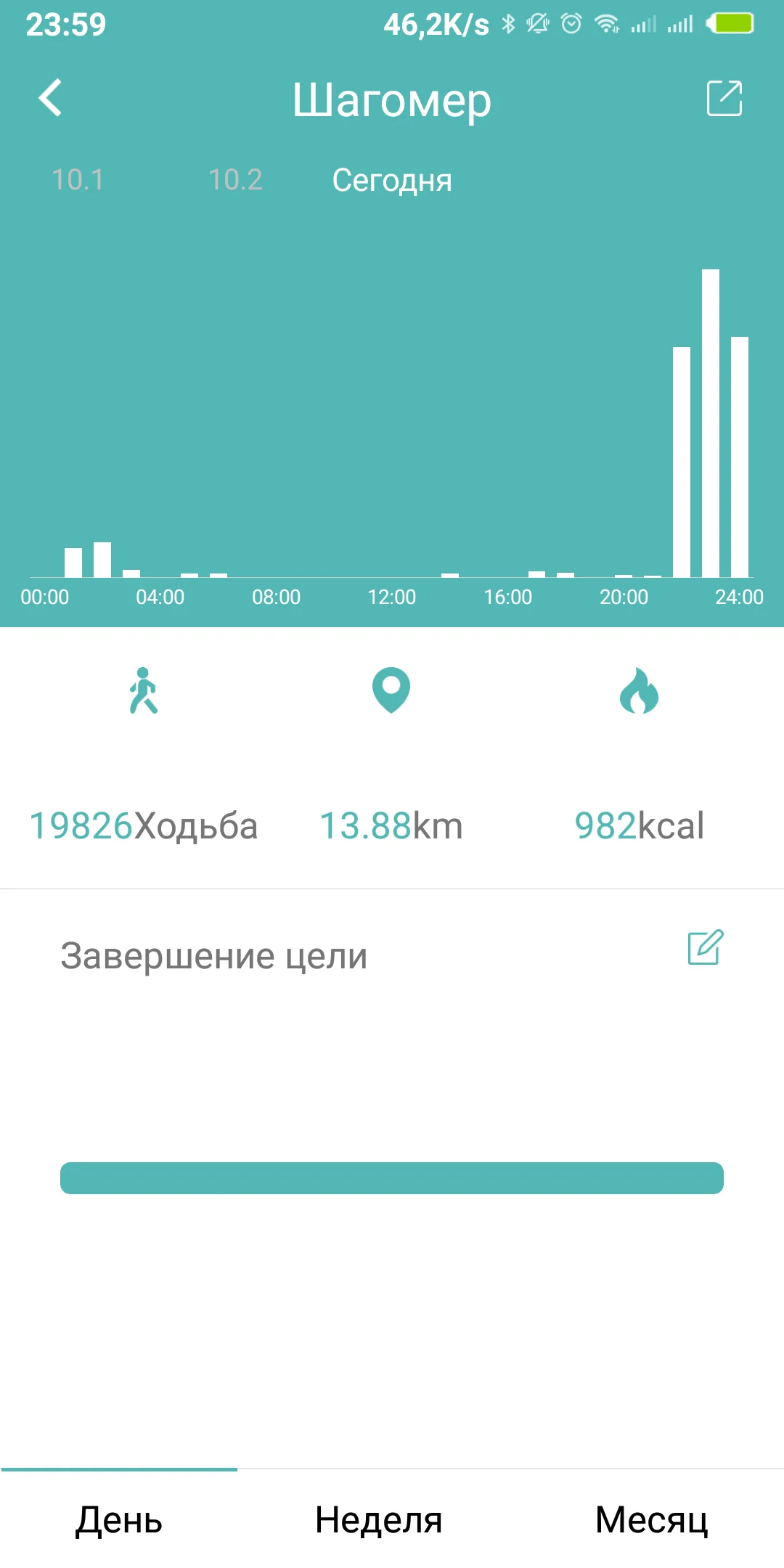Switch to the Месяц tab
This screenshot has width=784, height=1568.
(651, 1519)
